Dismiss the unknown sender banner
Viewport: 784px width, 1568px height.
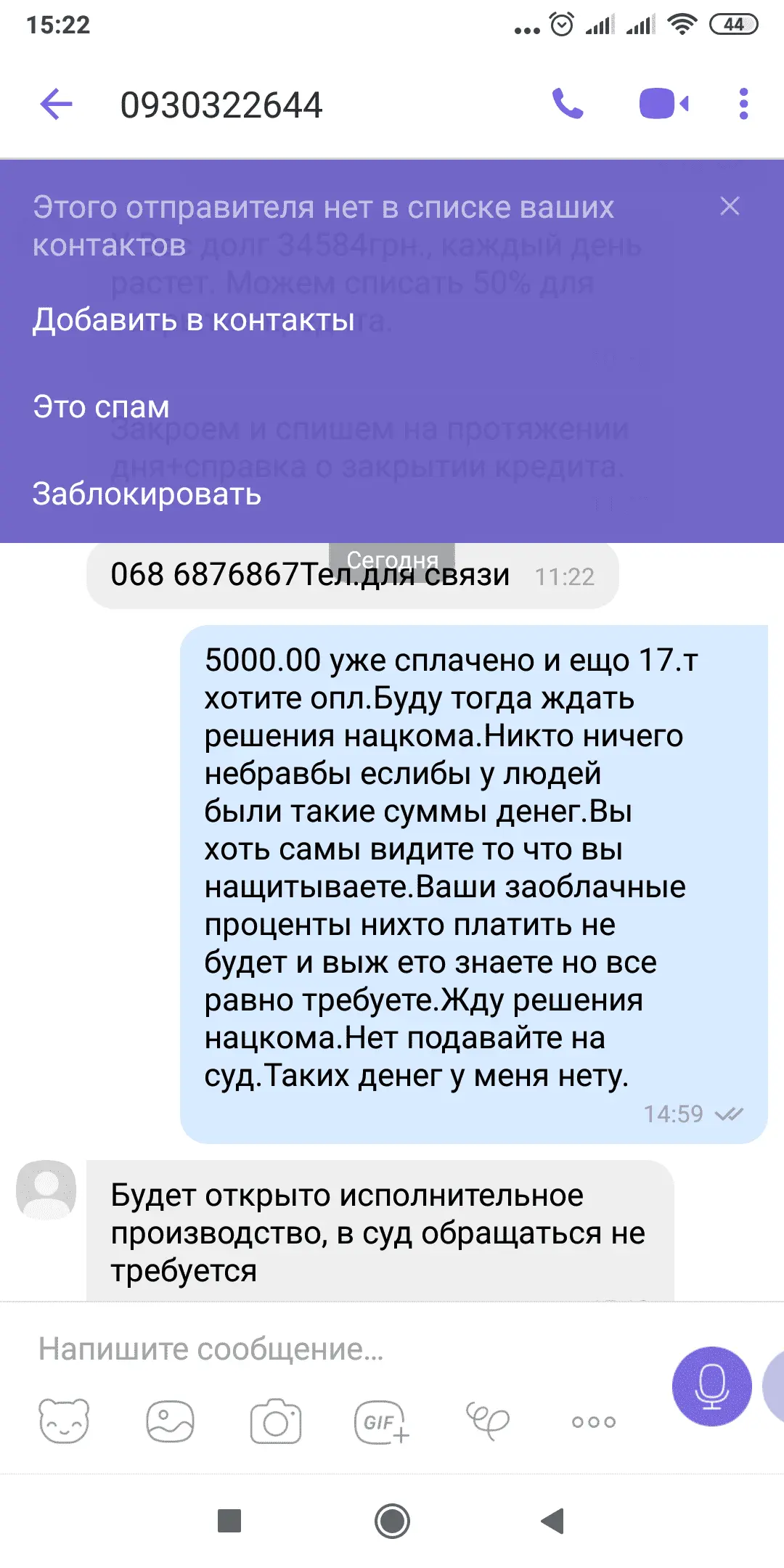pyautogui.click(x=730, y=206)
